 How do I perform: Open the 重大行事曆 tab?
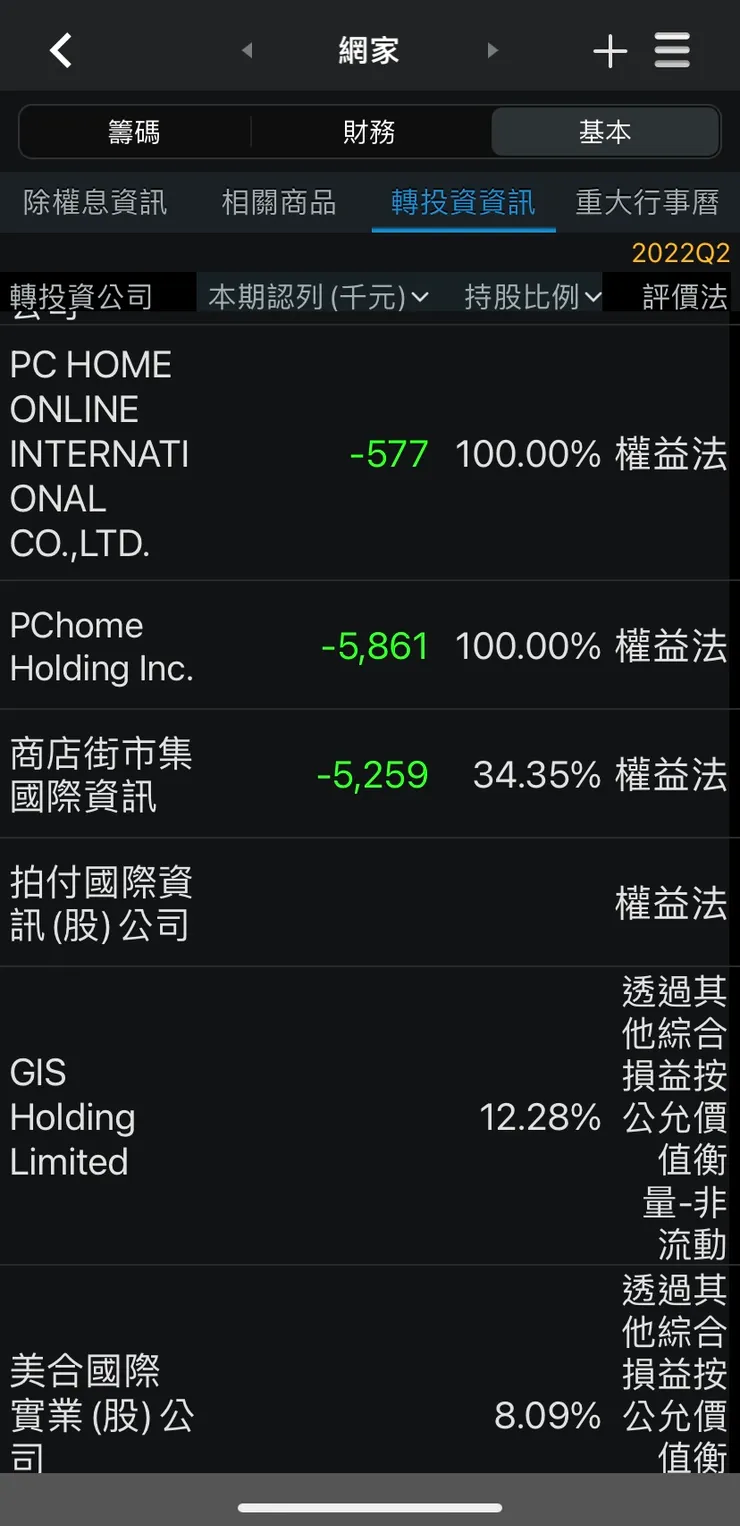[647, 202]
